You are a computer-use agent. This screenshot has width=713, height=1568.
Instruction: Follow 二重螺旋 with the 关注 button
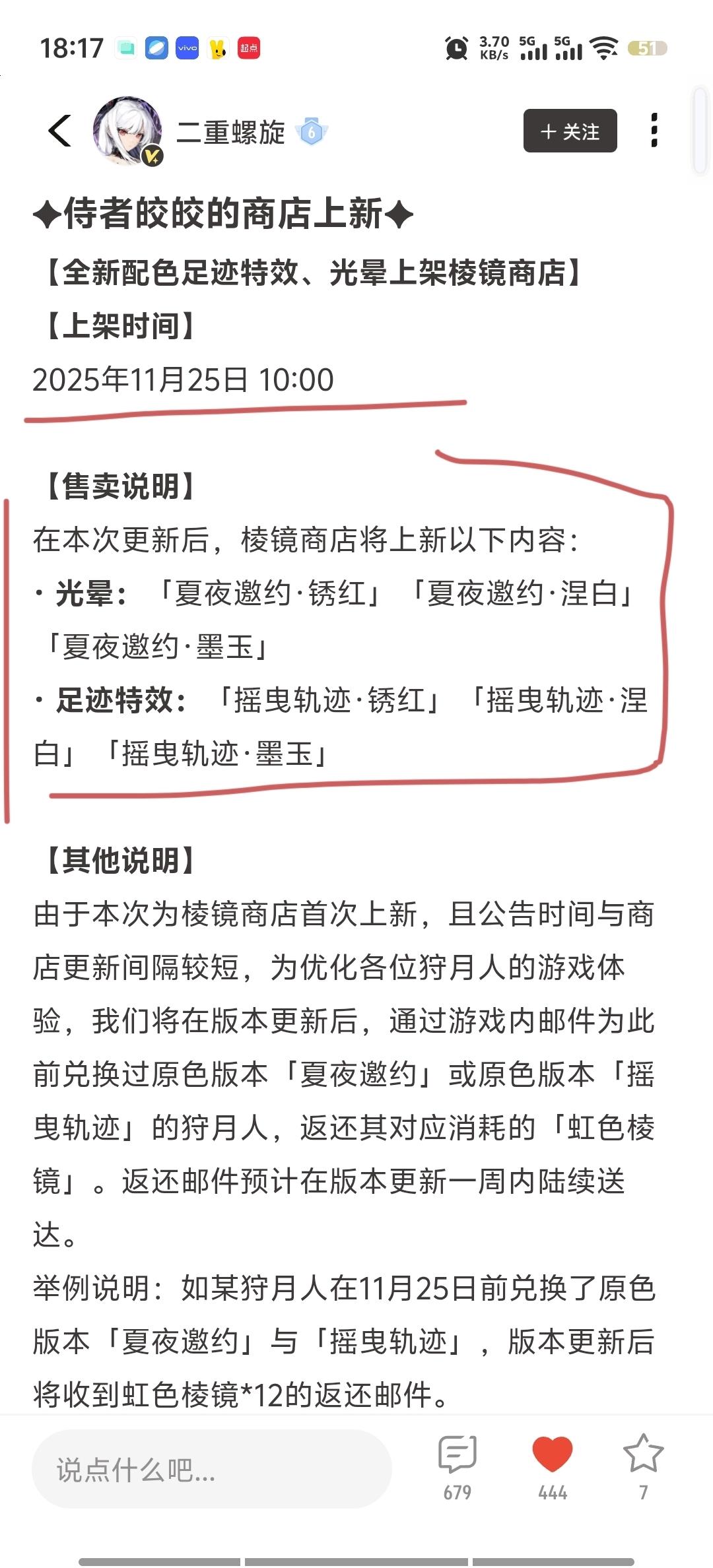coord(570,131)
